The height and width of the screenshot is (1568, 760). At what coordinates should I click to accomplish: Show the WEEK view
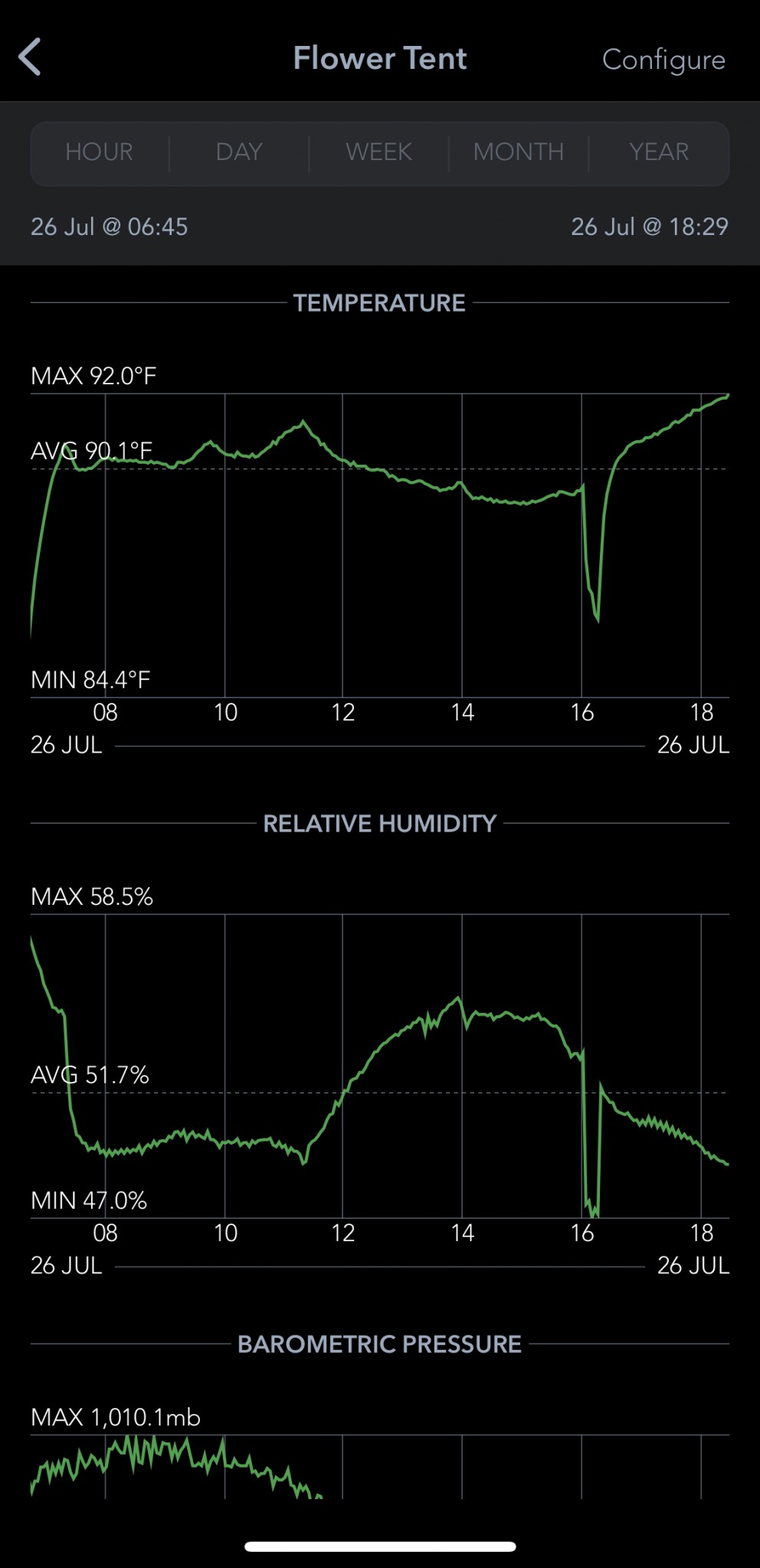379,152
